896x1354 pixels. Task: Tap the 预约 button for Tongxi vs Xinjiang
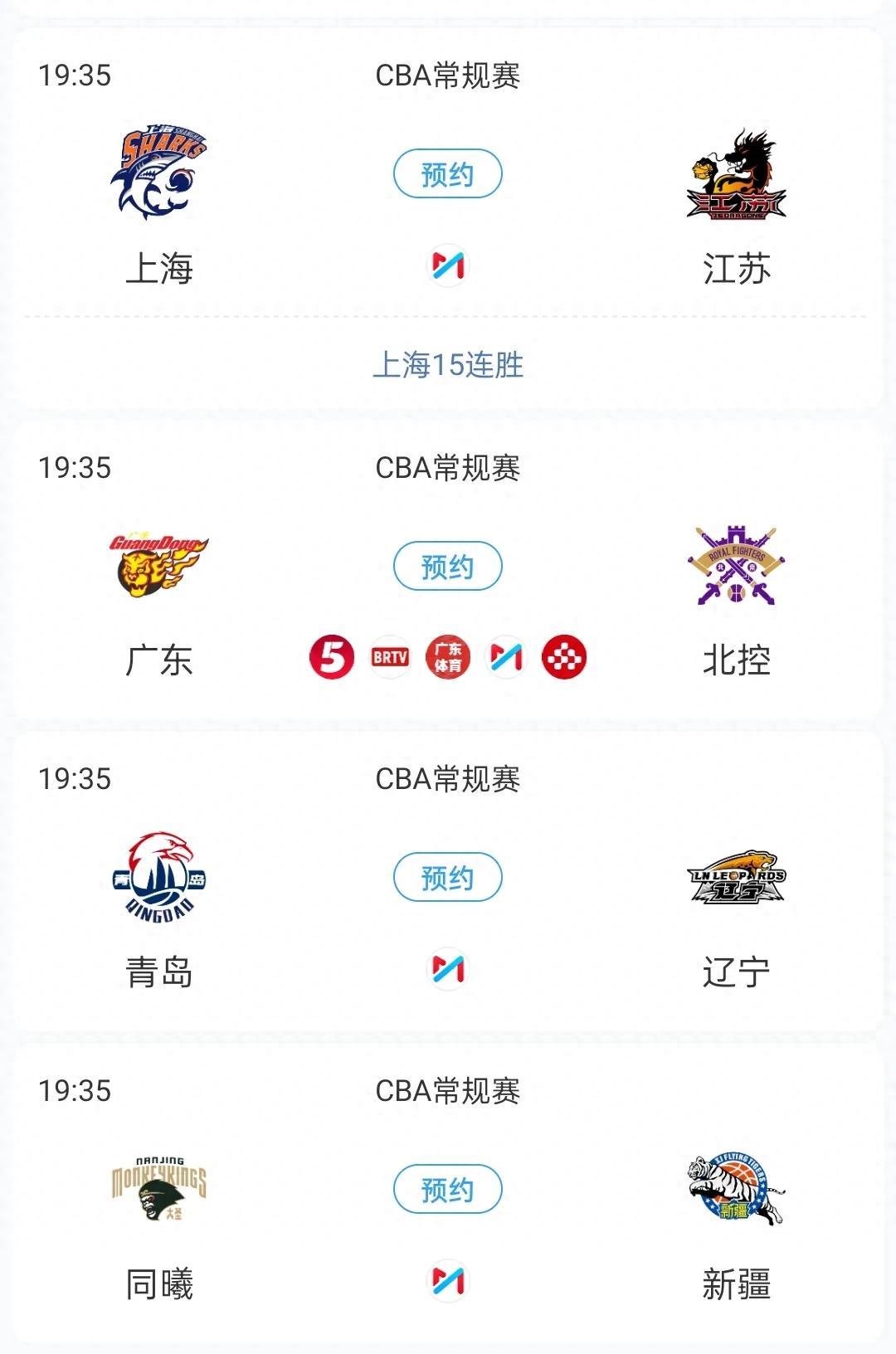coord(448,1188)
